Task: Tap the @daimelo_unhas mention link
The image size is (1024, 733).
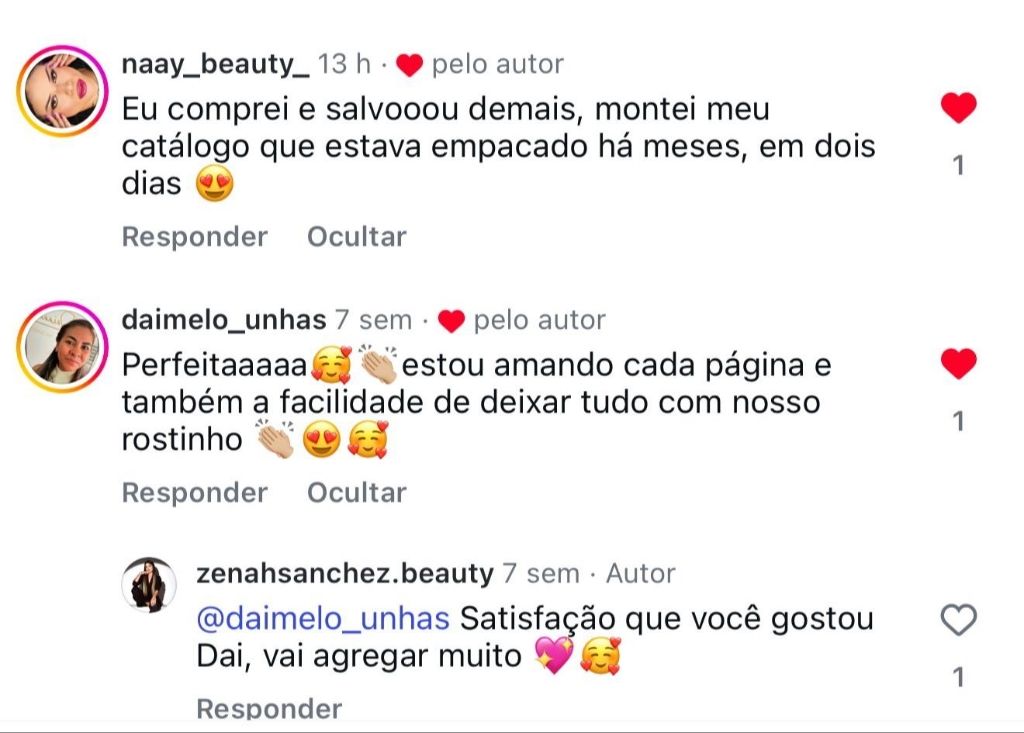Action: click(323, 619)
